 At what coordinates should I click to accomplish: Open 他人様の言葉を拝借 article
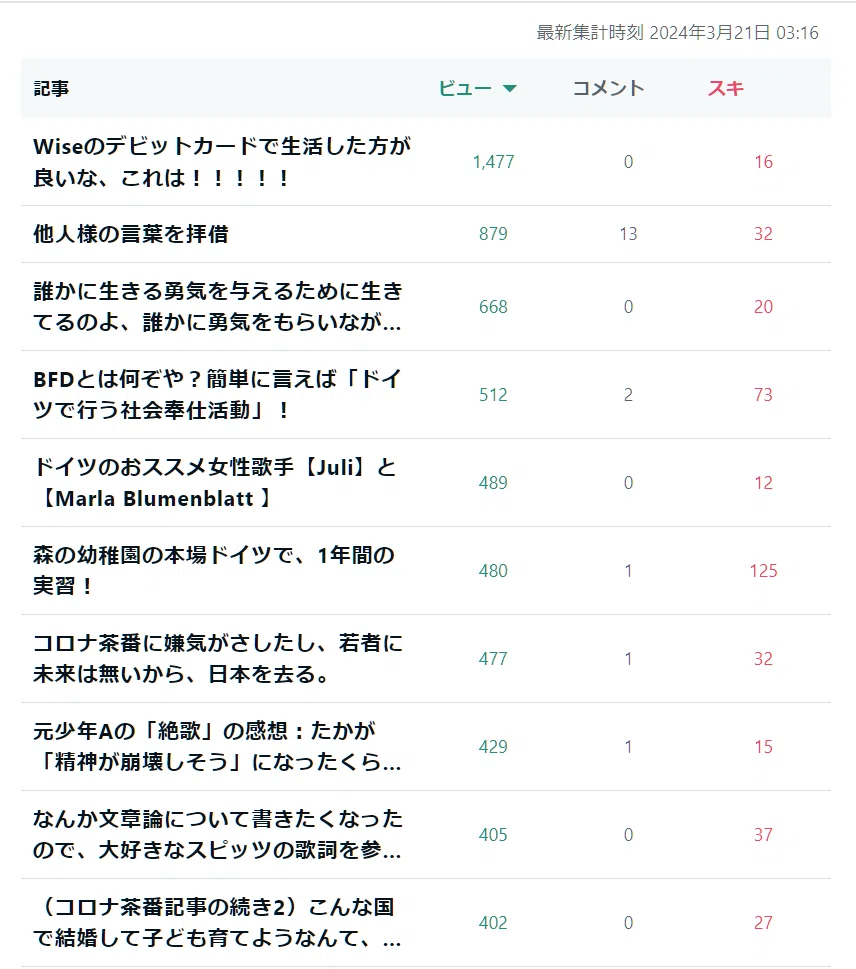click(x=131, y=234)
